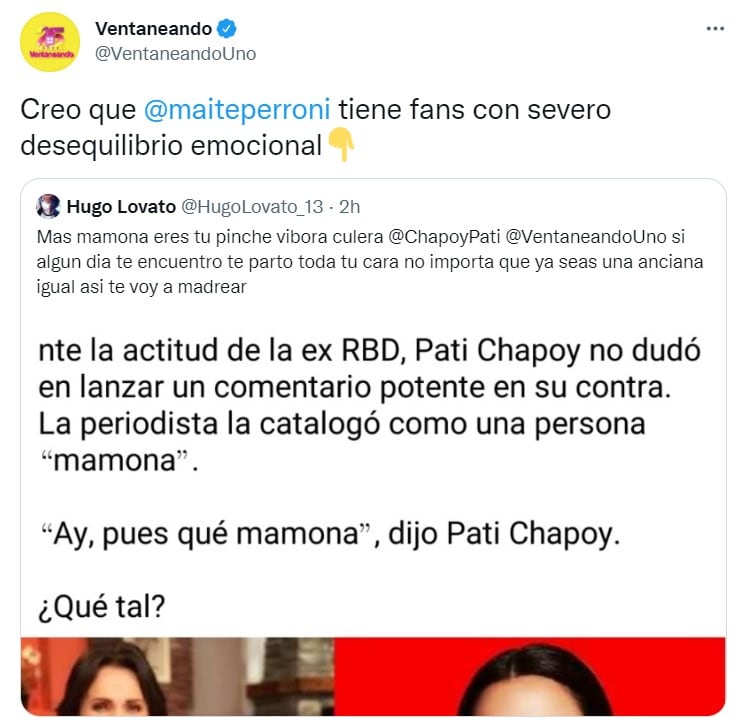Open the tweet's three-dot overflow menu
The width and height of the screenshot is (748, 727).
point(714,29)
